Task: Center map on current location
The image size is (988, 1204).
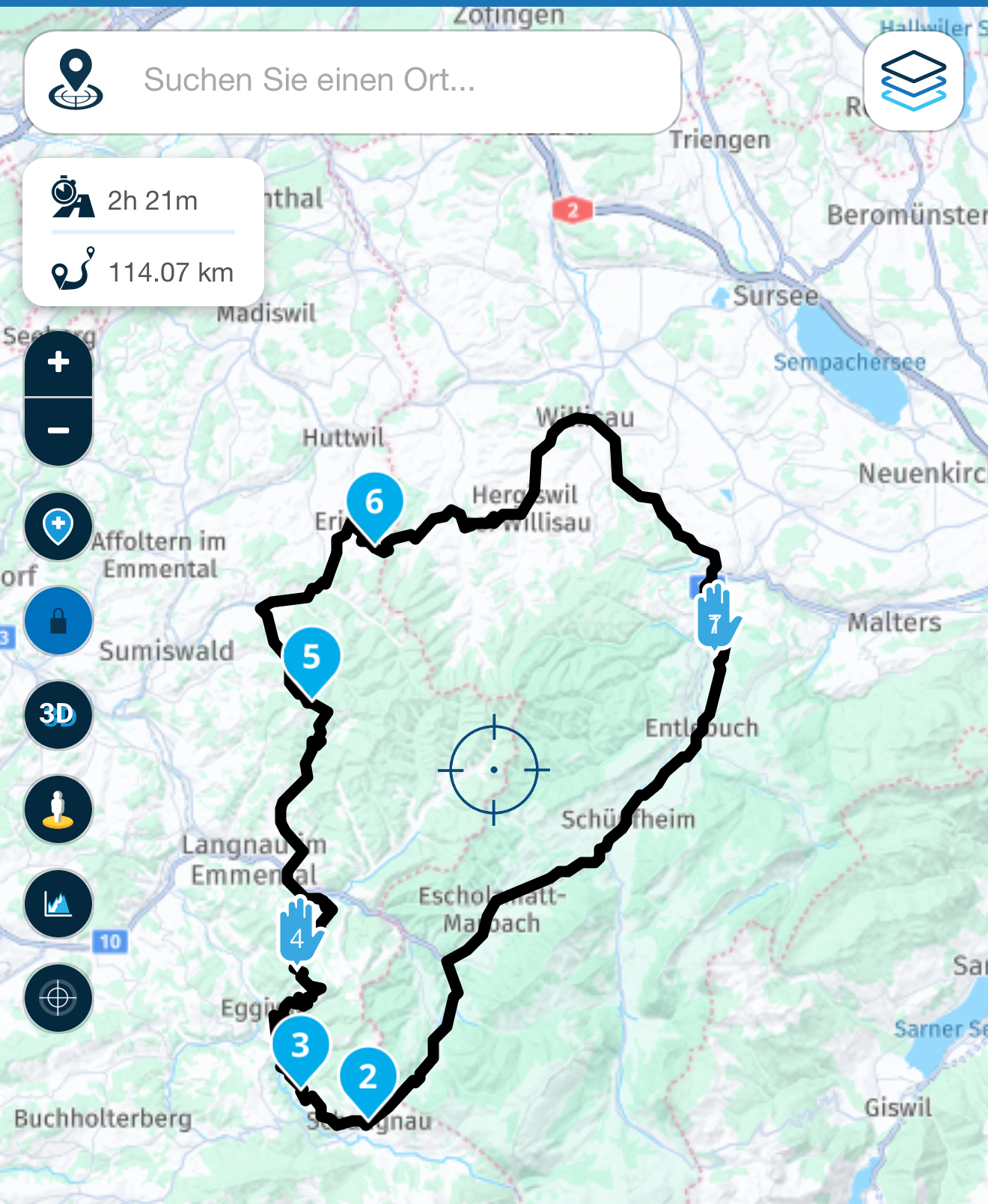Action: coord(58,998)
